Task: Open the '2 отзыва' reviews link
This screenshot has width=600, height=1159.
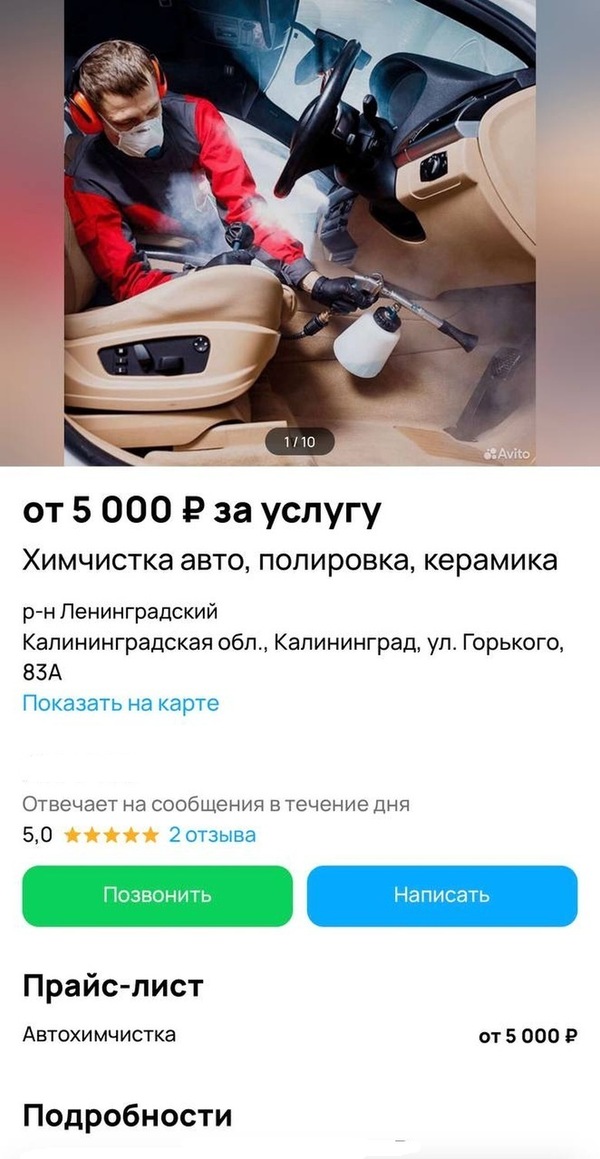Action: pos(212,834)
